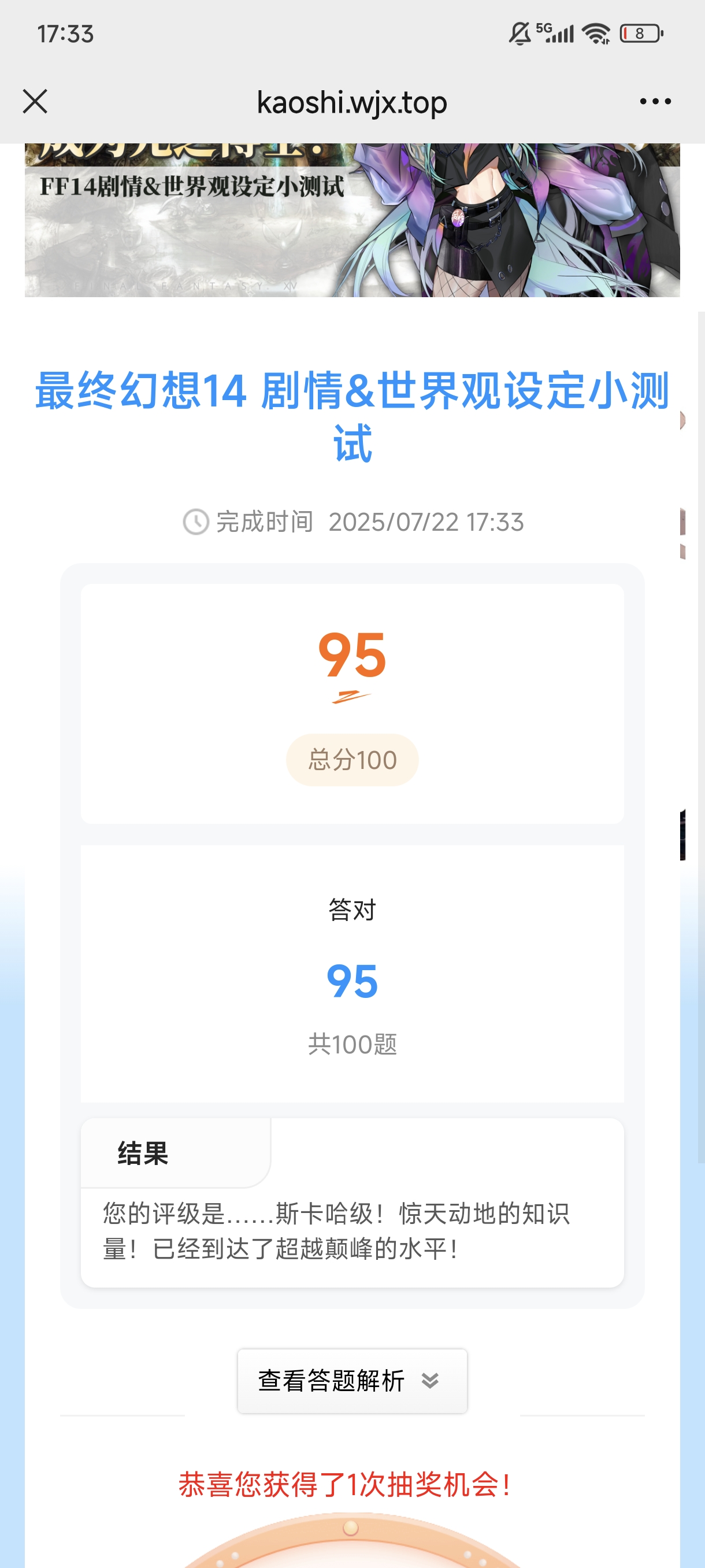Expand 查看答题解析 answer analysis

[x=351, y=1381]
